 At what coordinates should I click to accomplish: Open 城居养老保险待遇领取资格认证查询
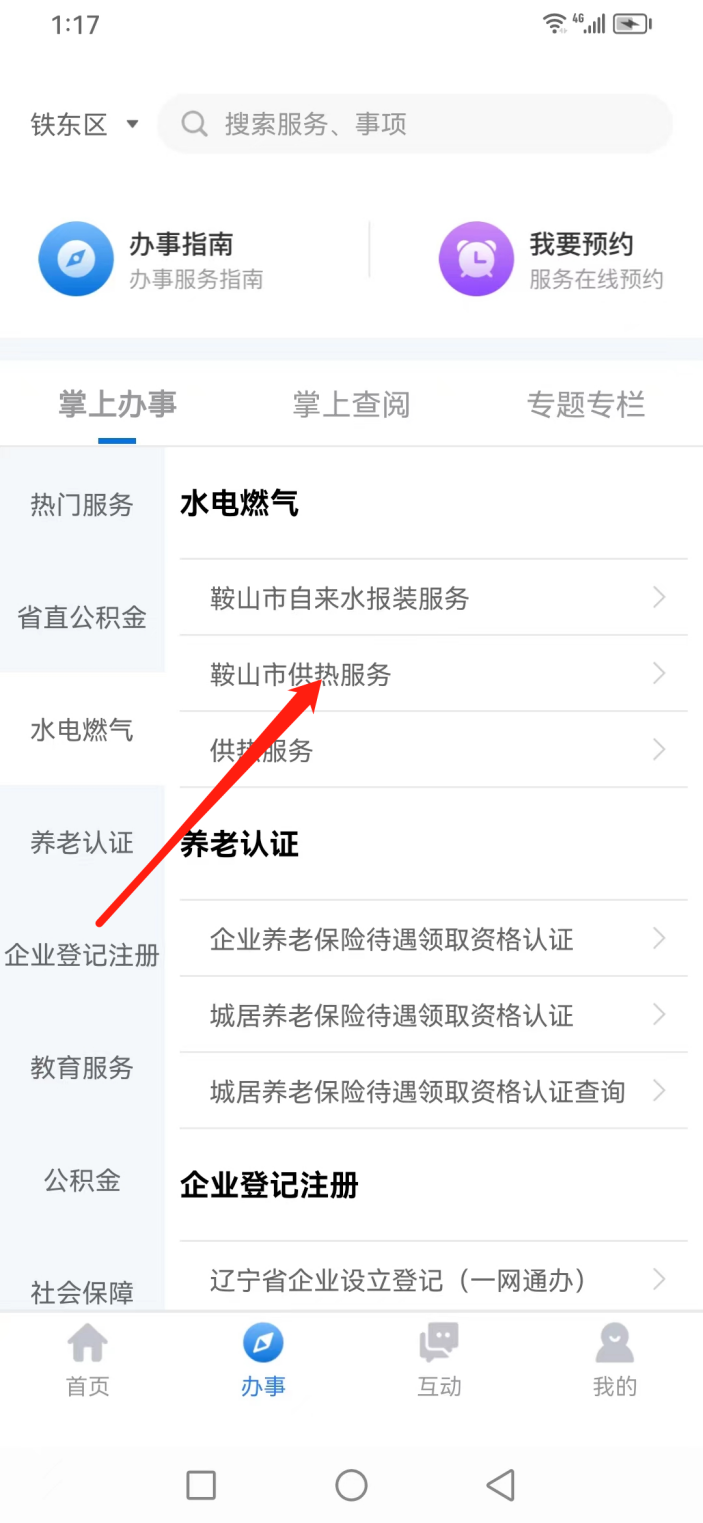[x=434, y=1091]
